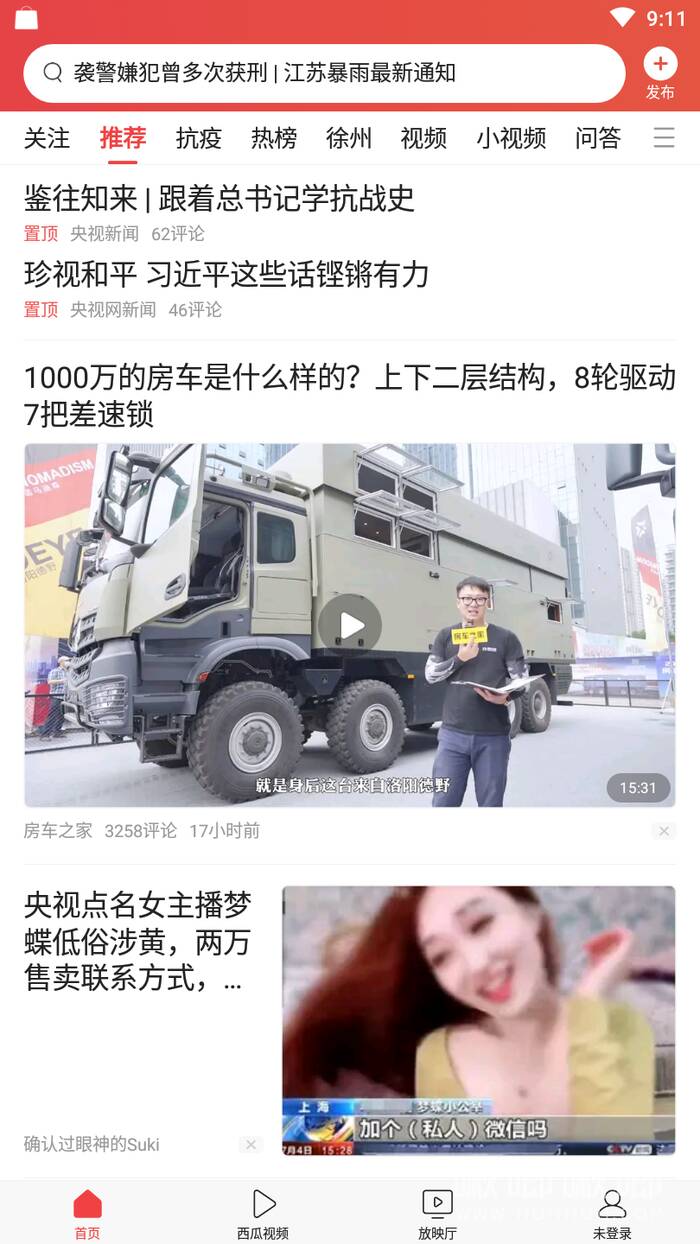Switch to the 关注 tab
This screenshot has width=700, height=1244.
point(47,138)
